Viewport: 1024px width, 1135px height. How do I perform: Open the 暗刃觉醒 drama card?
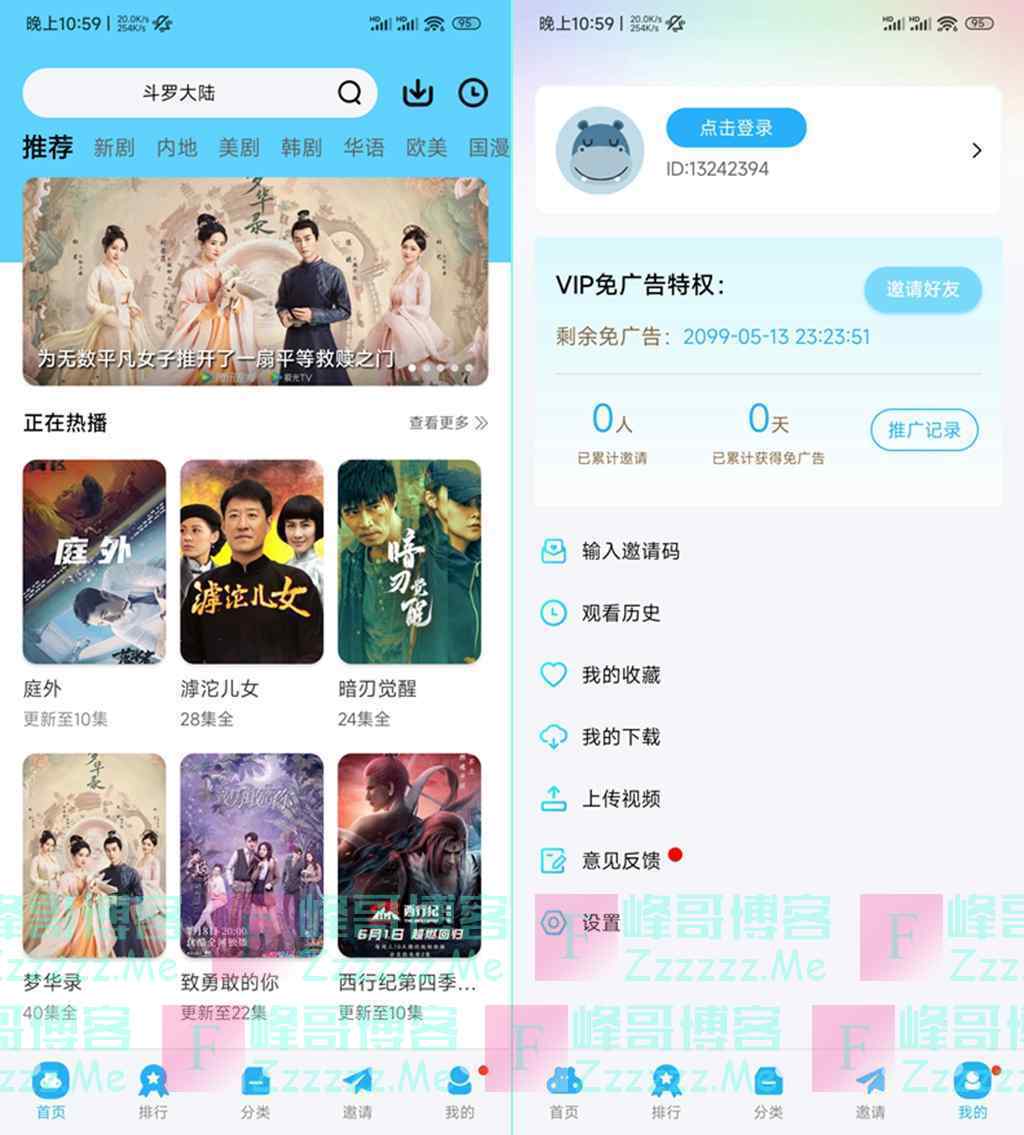(x=409, y=562)
